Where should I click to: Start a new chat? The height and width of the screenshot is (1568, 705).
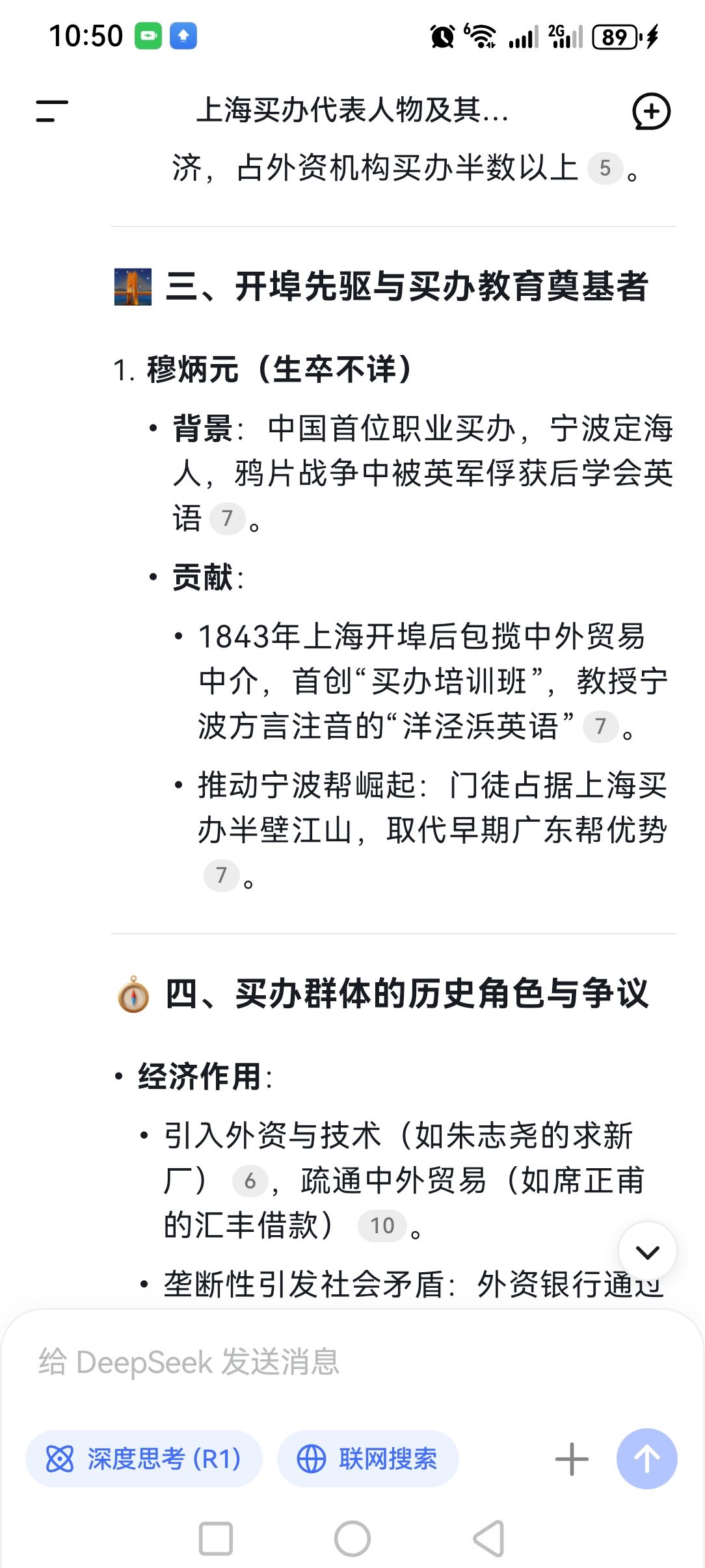651,111
